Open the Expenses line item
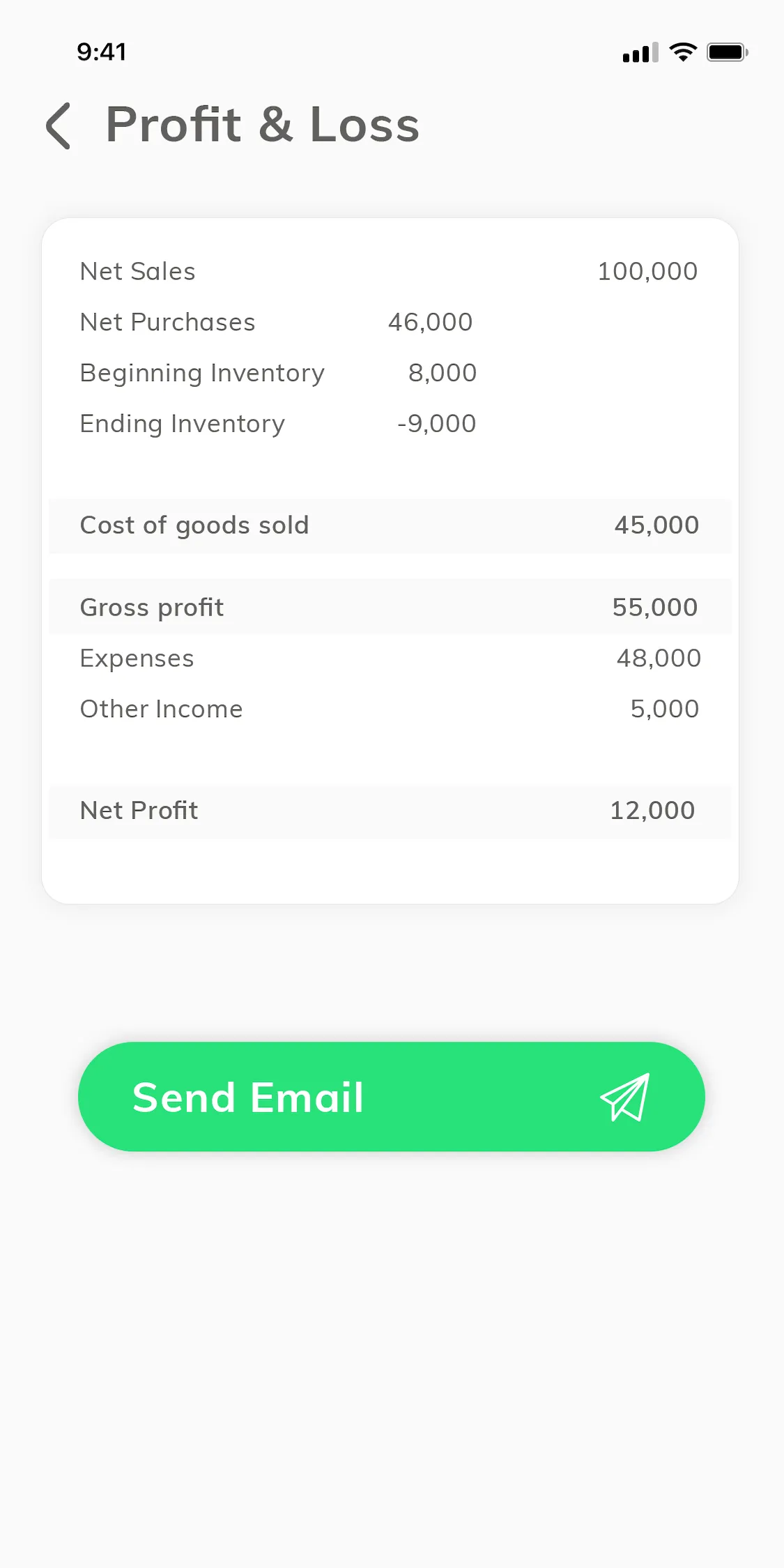This screenshot has width=784, height=1568. 390,658
